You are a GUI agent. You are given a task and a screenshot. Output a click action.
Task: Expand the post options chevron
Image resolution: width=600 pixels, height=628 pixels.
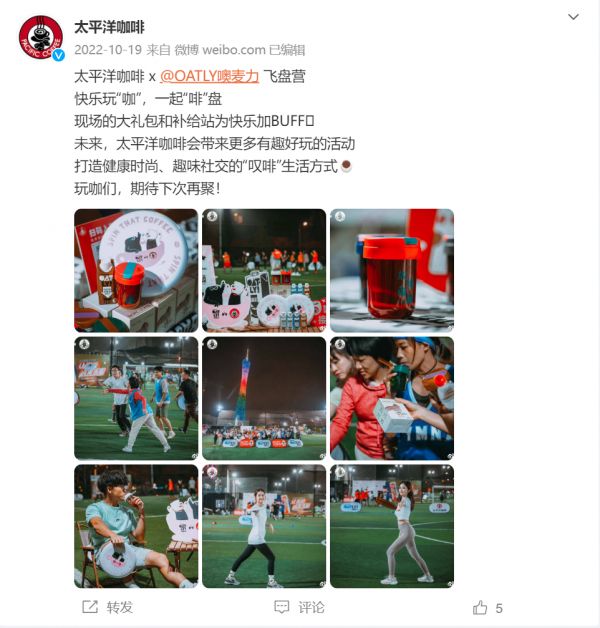coord(573,18)
